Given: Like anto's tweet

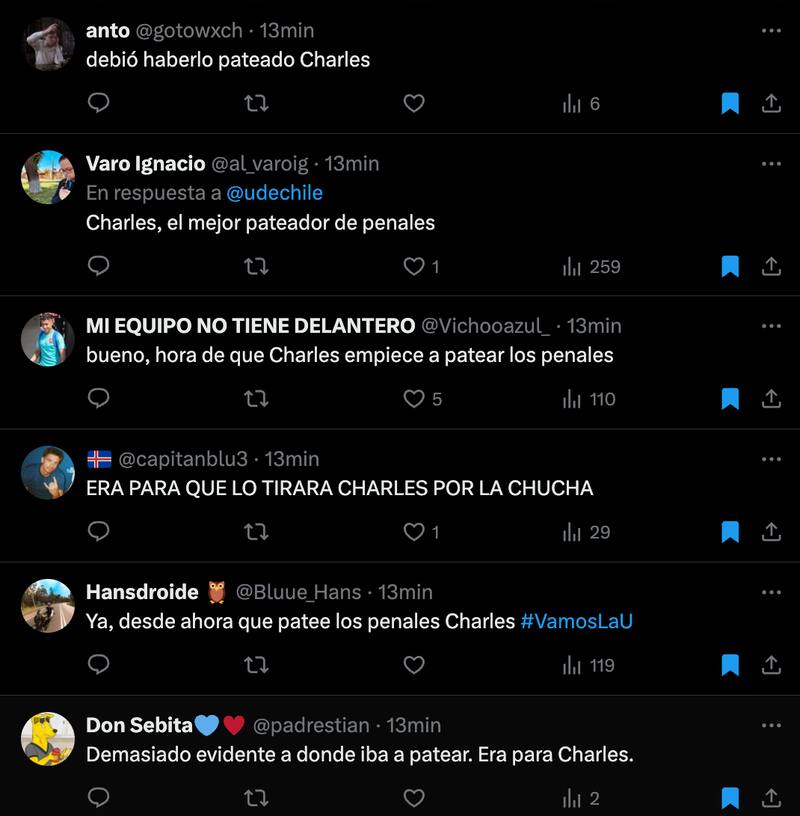Looking at the screenshot, I should click(414, 103).
